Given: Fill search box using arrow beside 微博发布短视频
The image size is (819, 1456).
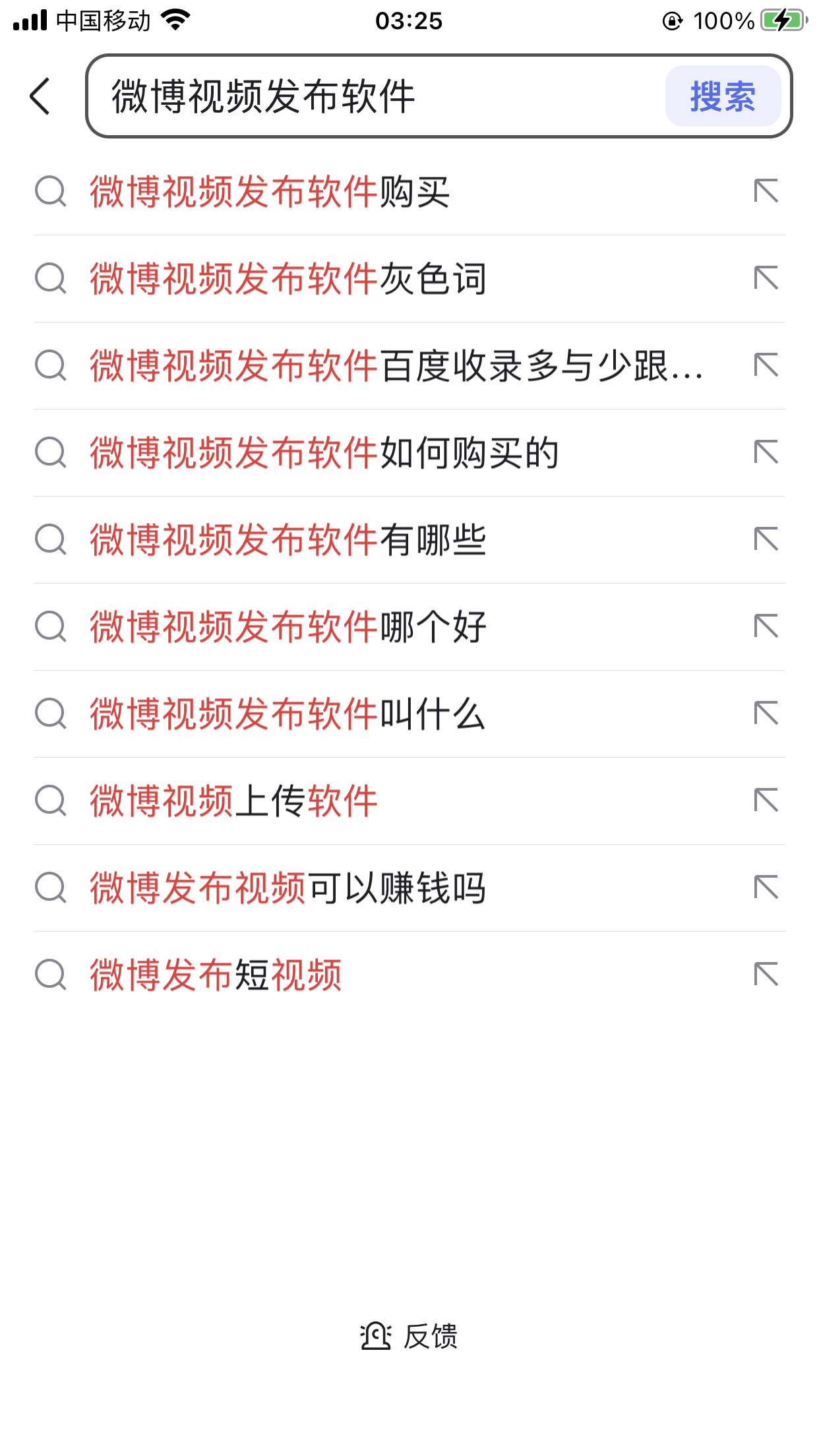Looking at the screenshot, I should coord(766,975).
